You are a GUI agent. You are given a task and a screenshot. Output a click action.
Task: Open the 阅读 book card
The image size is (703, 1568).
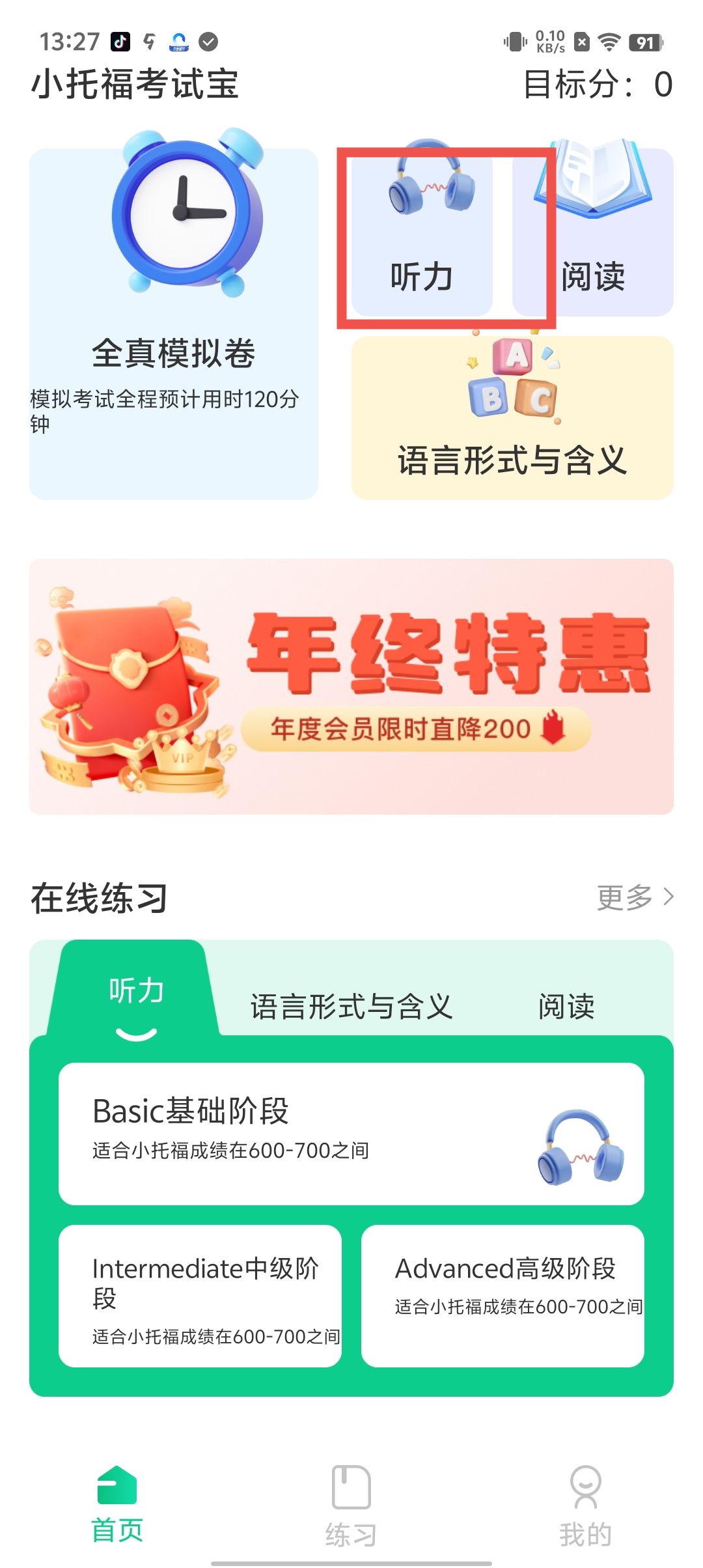(x=593, y=232)
